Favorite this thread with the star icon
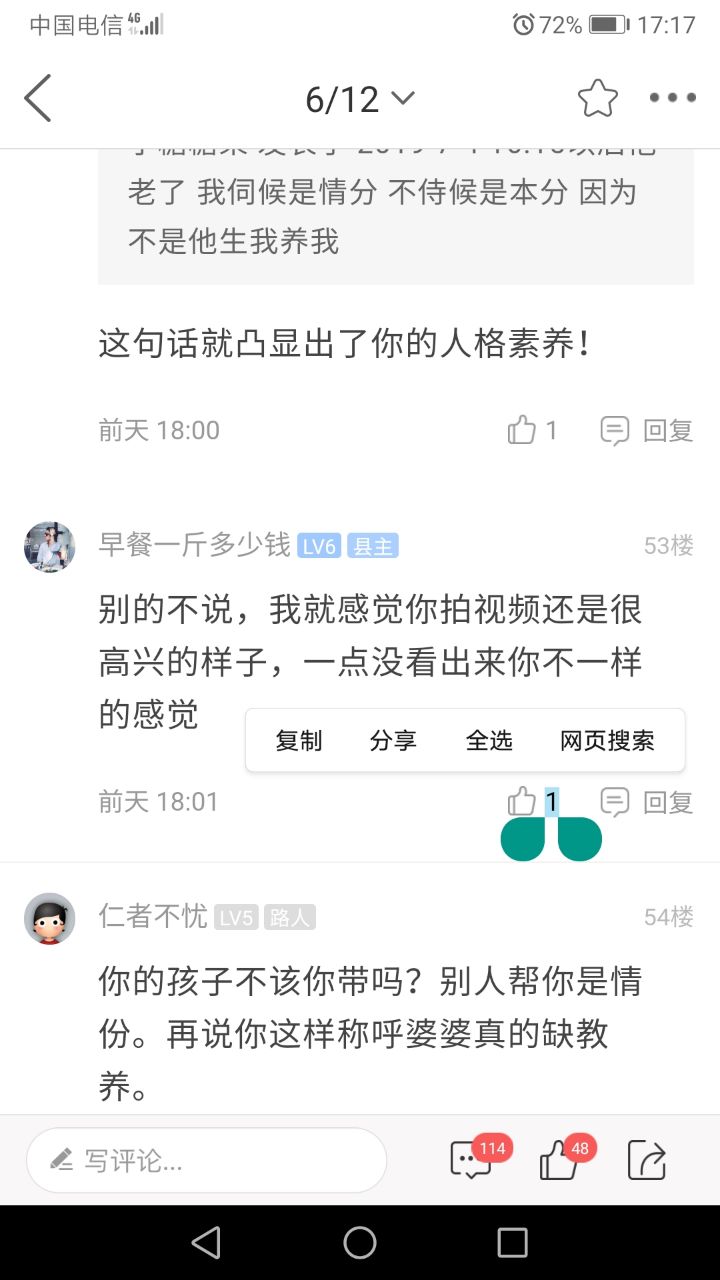 [598, 98]
